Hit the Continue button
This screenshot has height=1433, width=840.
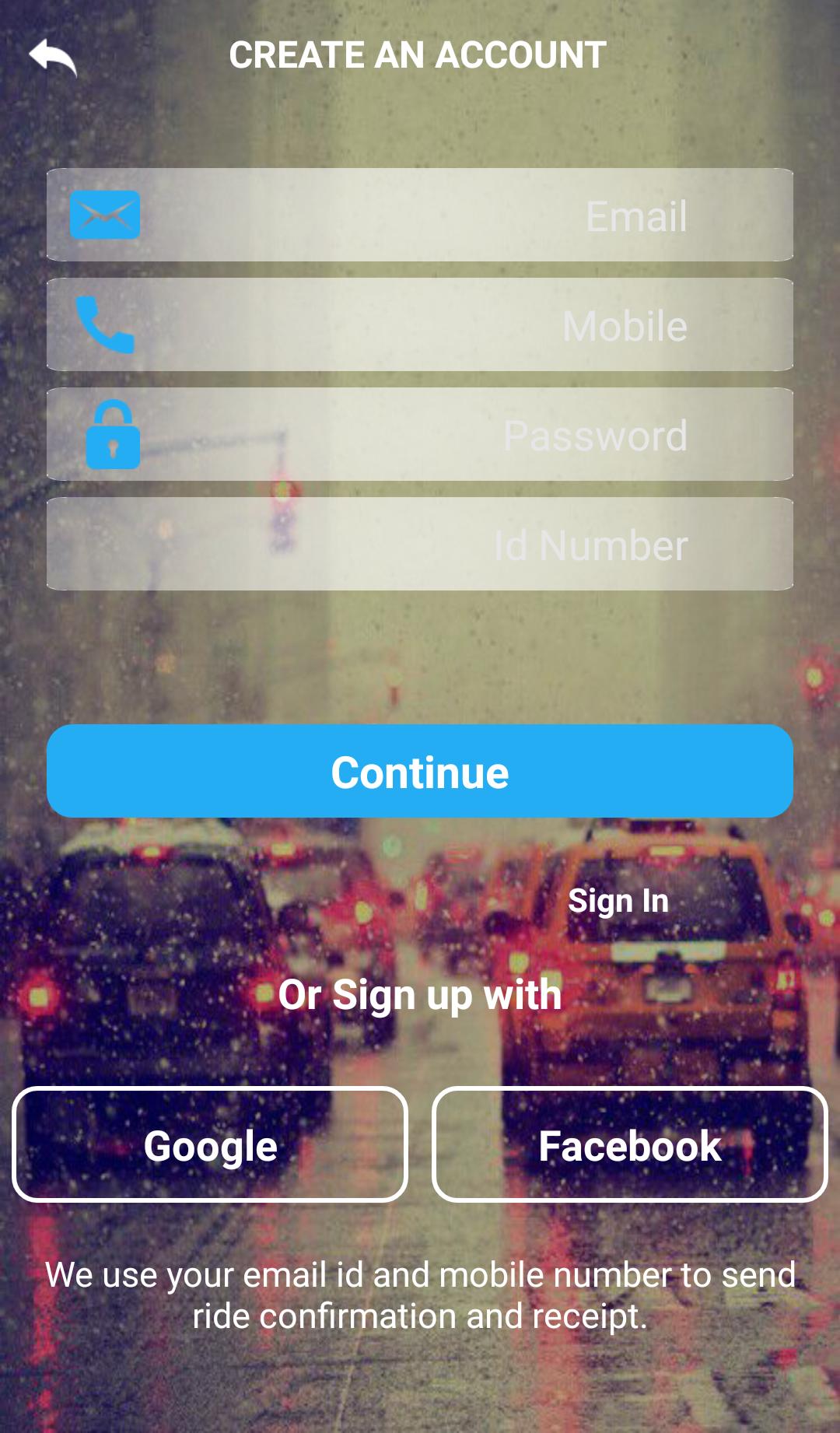(x=420, y=771)
